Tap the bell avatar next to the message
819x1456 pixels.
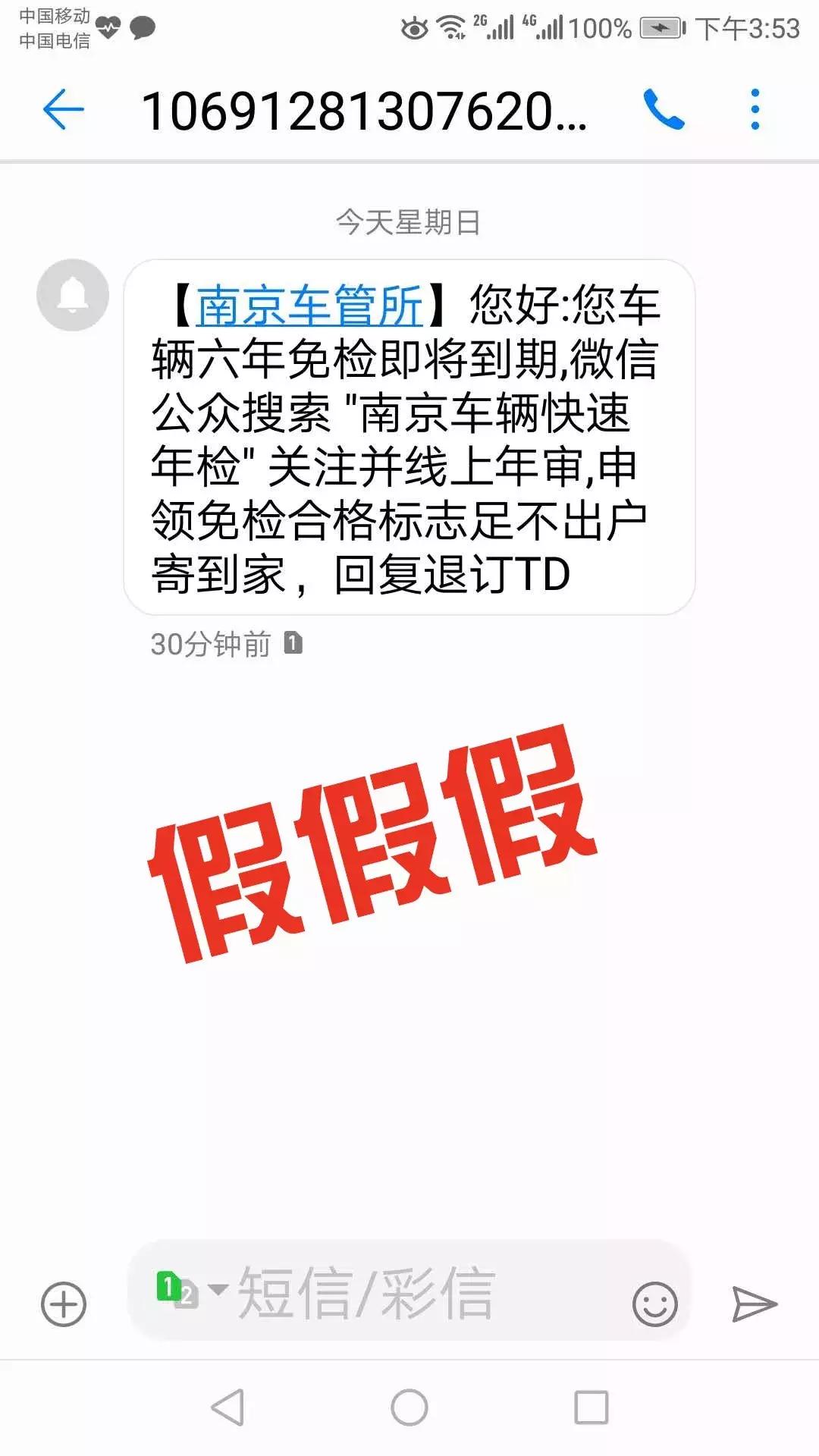click(74, 295)
